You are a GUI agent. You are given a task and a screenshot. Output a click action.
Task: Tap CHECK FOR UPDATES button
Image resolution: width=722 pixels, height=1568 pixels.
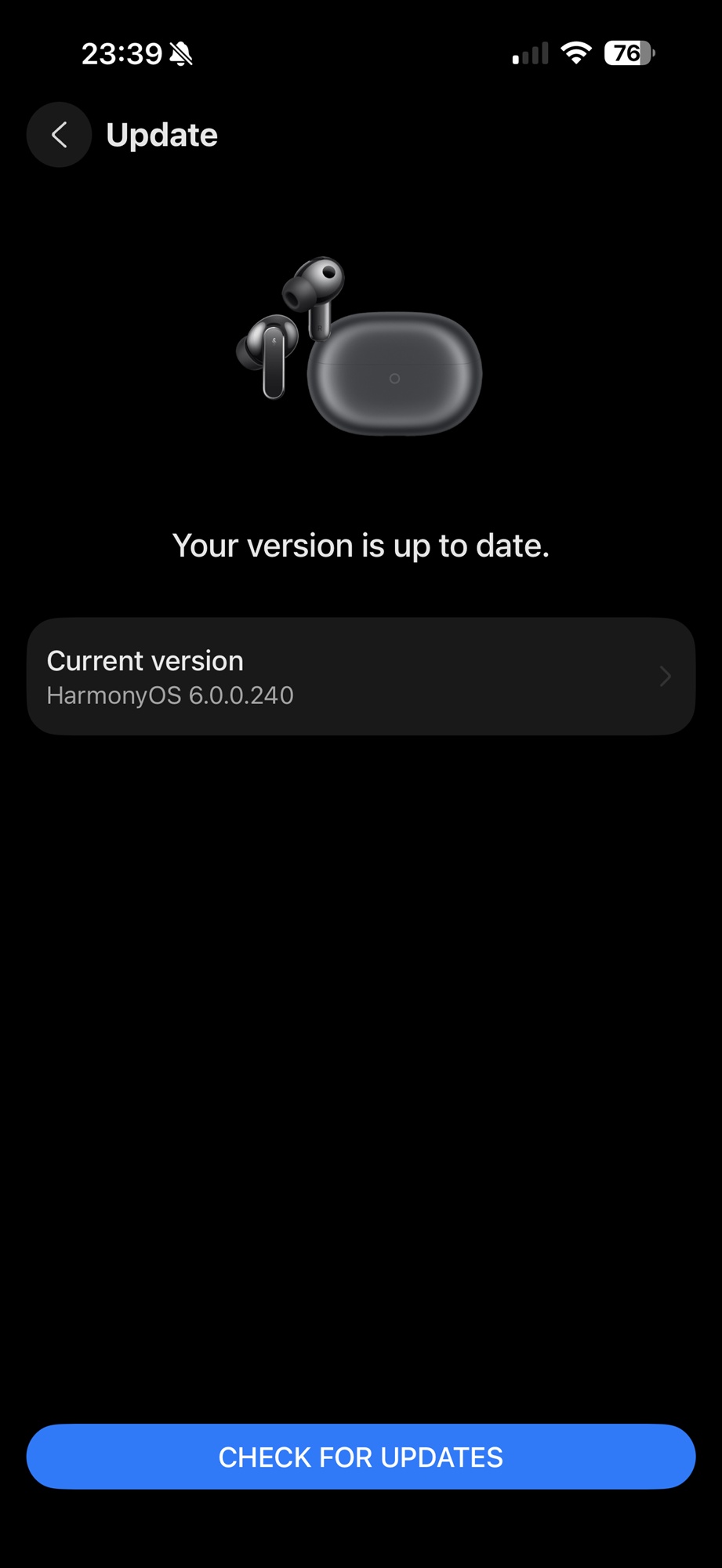click(361, 1457)
